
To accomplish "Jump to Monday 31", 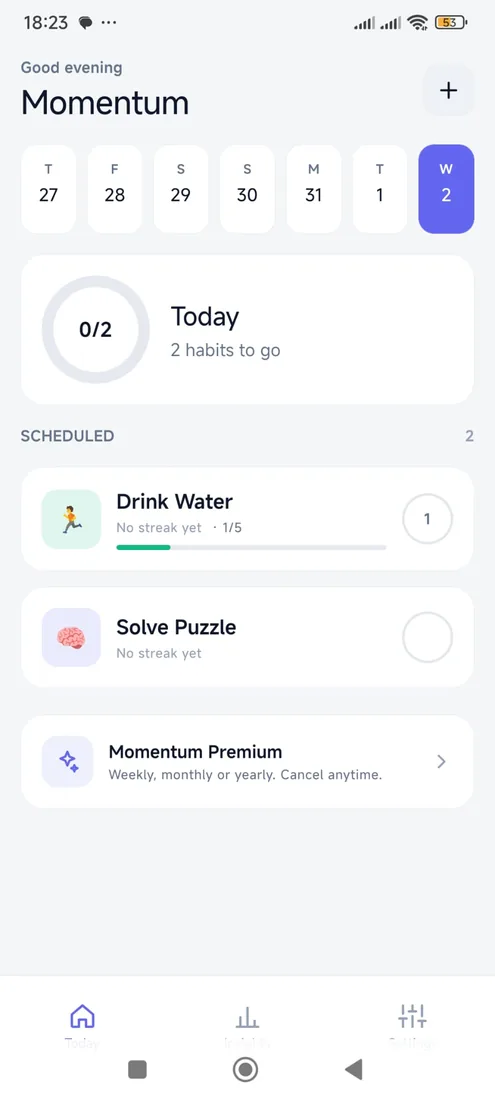I will click(313, 189).
